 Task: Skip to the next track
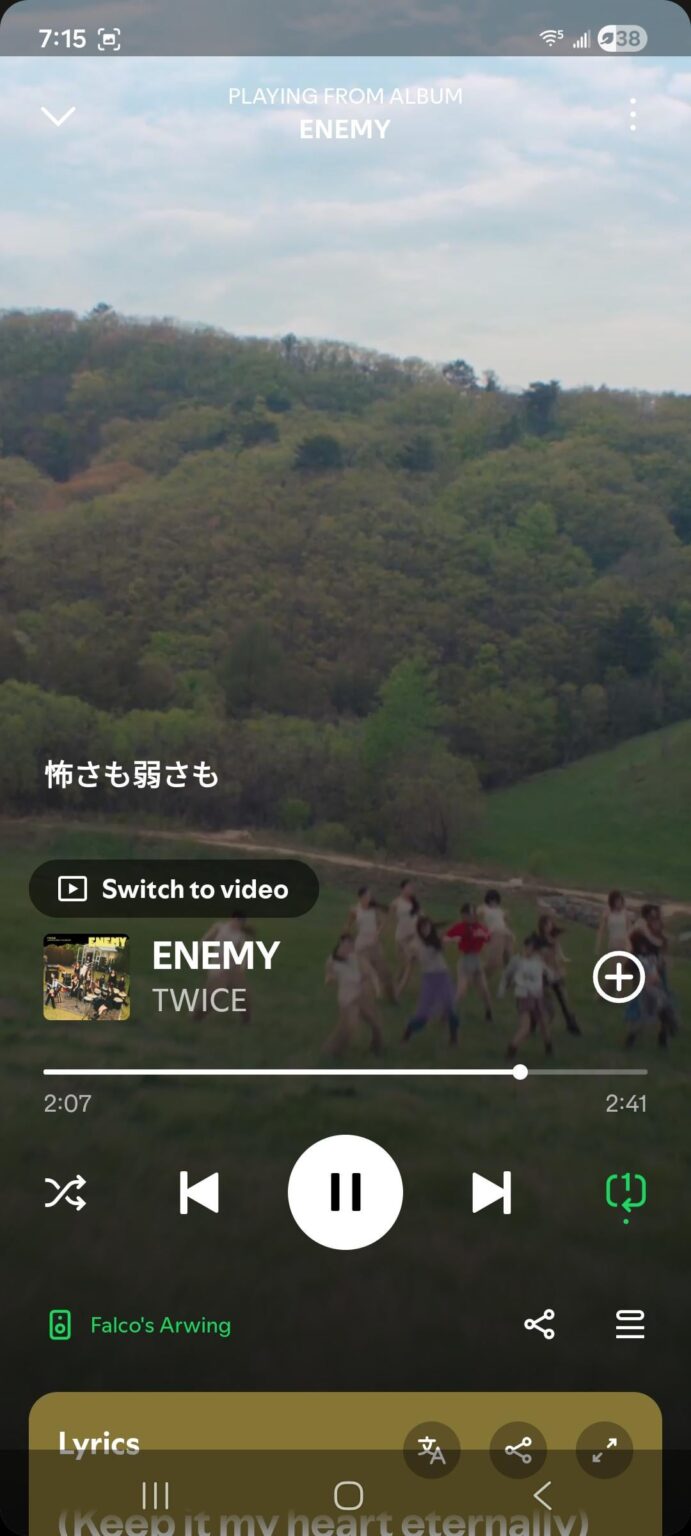(x=491, y=1193)
